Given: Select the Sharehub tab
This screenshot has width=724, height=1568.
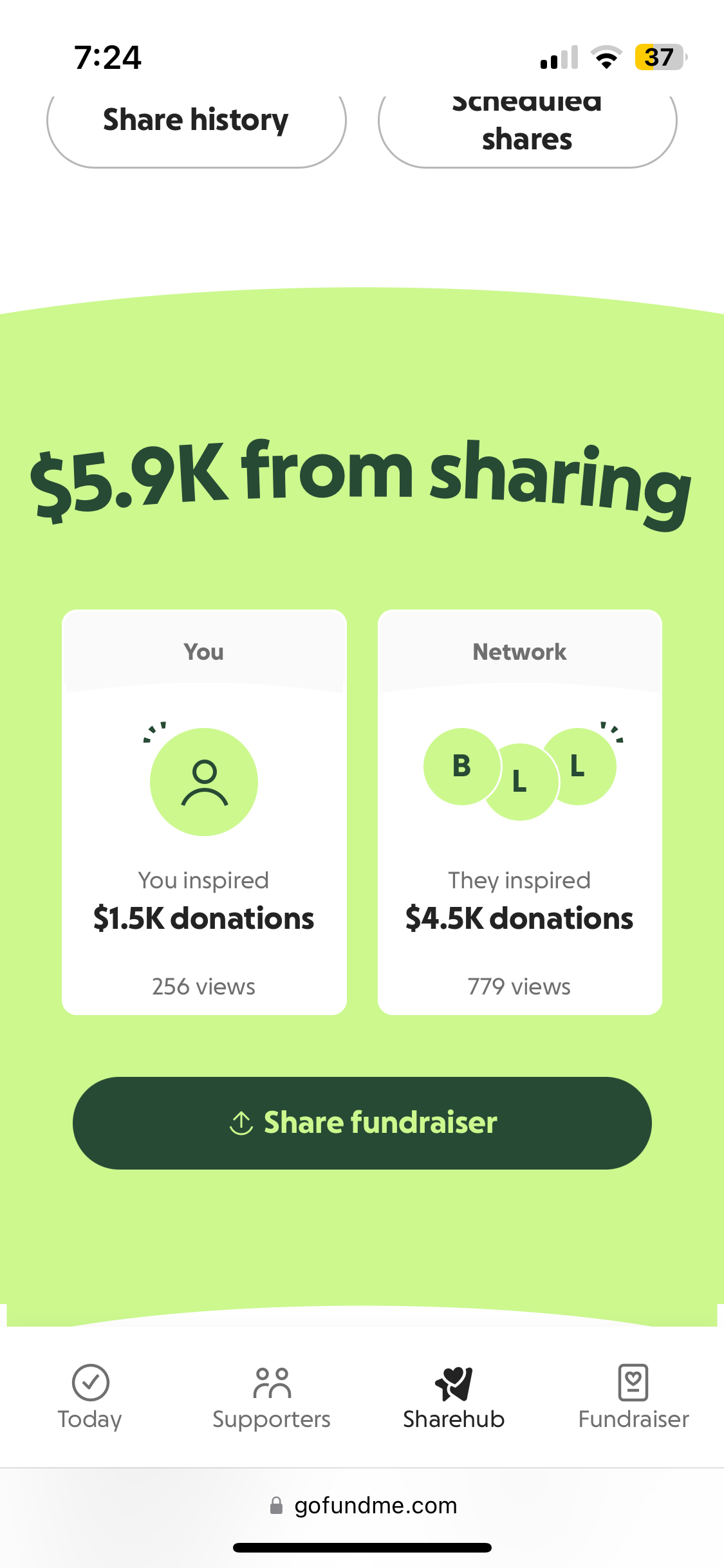Looking at the screenshot, I should 454,1394.
